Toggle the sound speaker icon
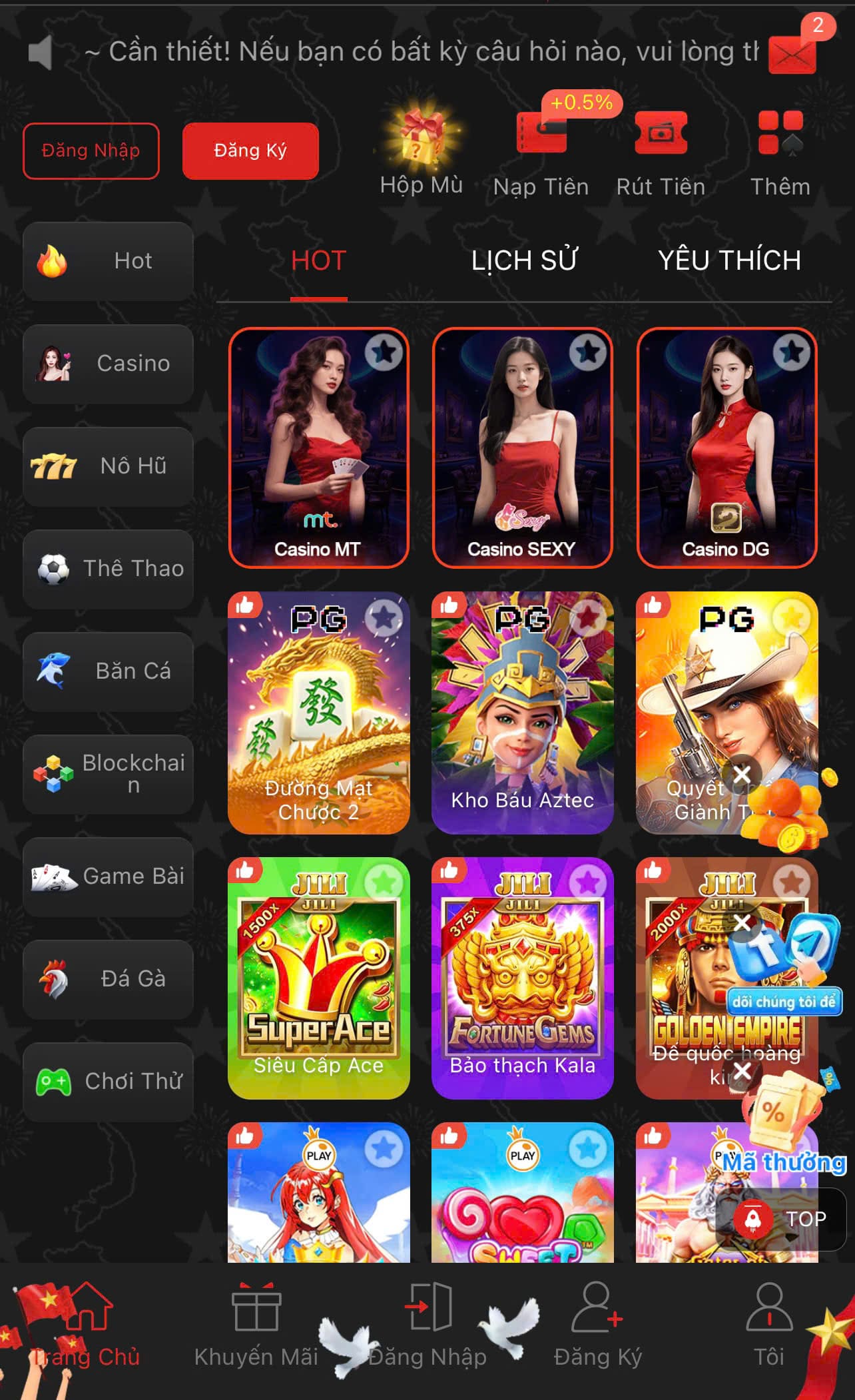The image size is (855, 1400). pyautogui.click(x=41, y=53)
